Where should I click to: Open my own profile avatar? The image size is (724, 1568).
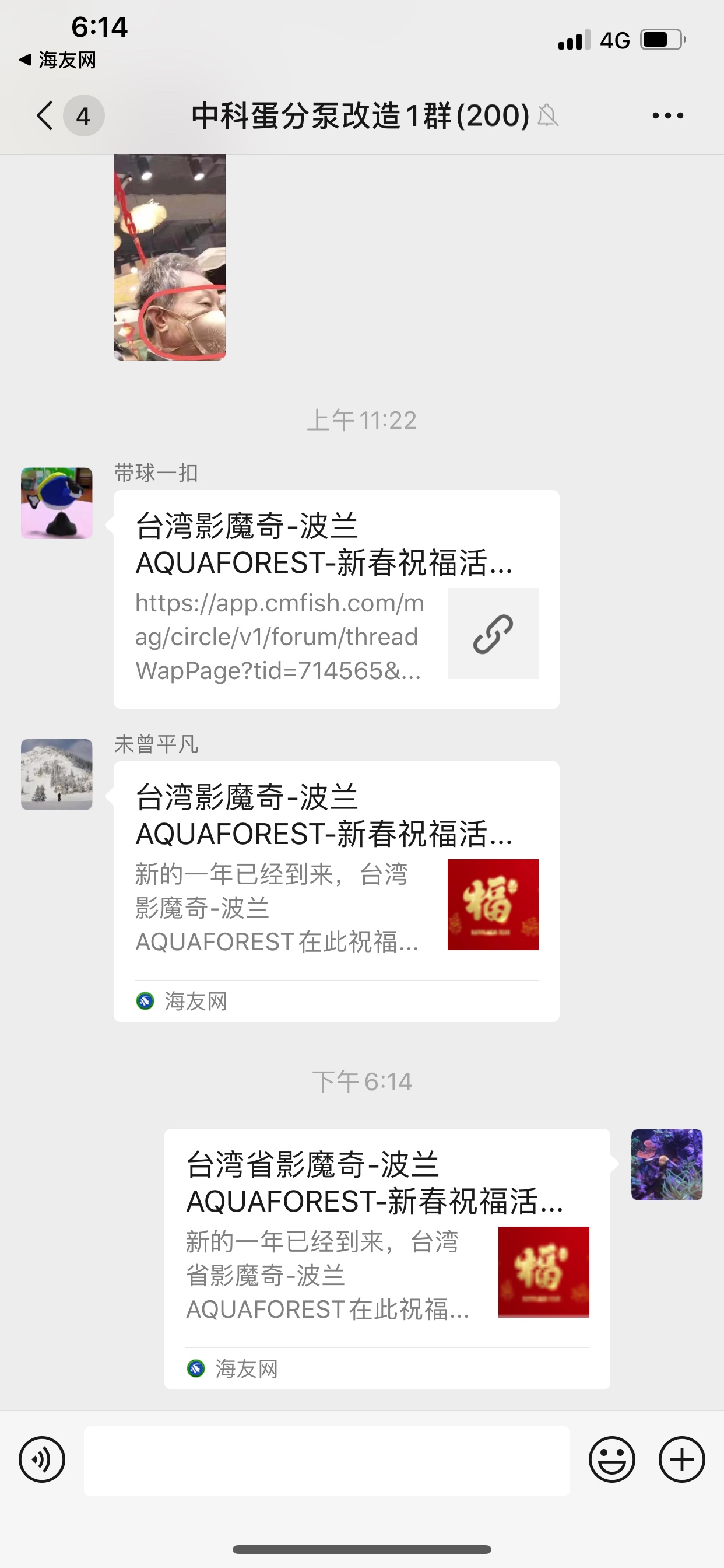[666, 1164]
